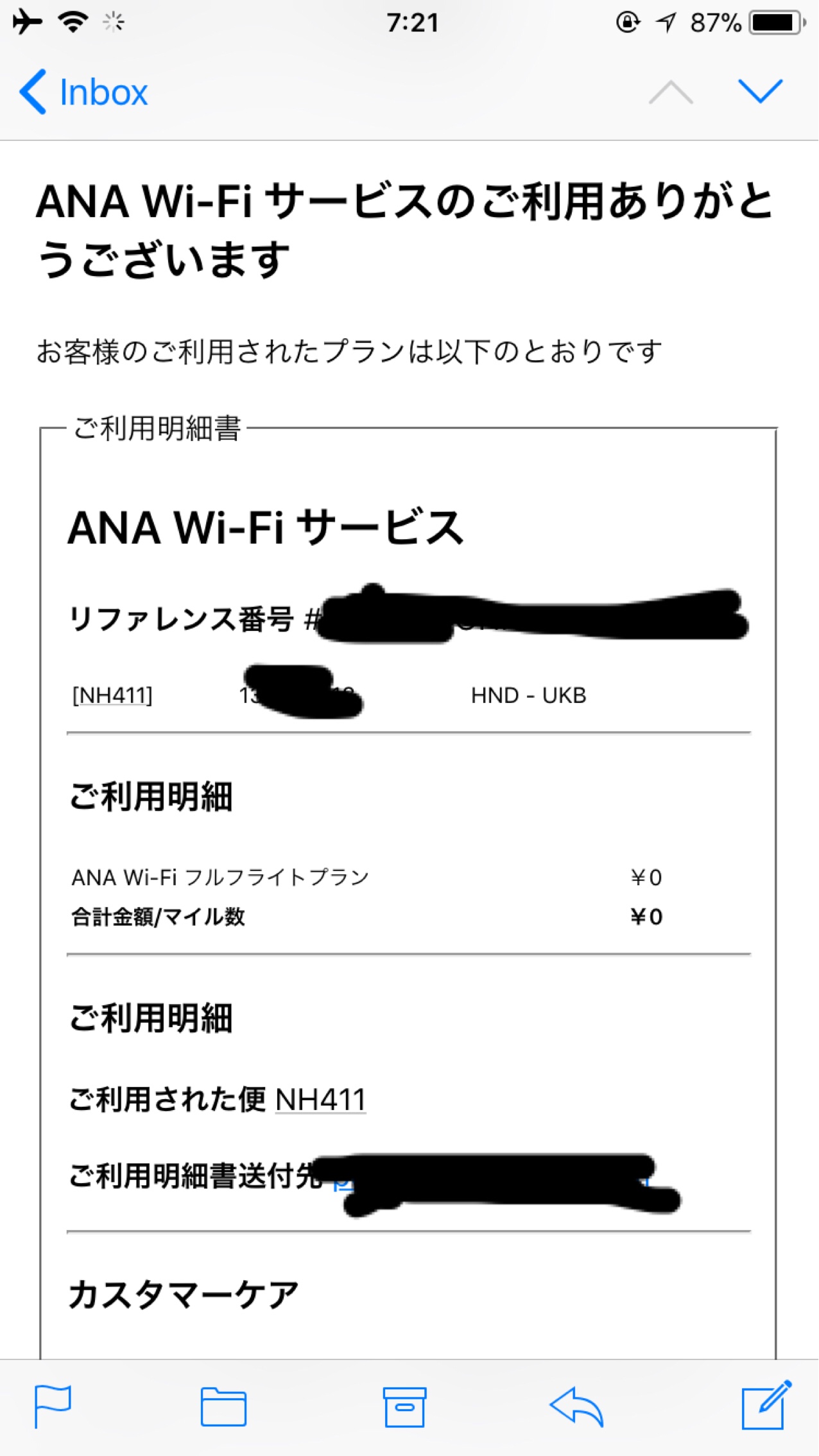Open the NH411 link after ご利用された便
This screenshot has height=1456, width=819.
click(x=320, y=1100)
